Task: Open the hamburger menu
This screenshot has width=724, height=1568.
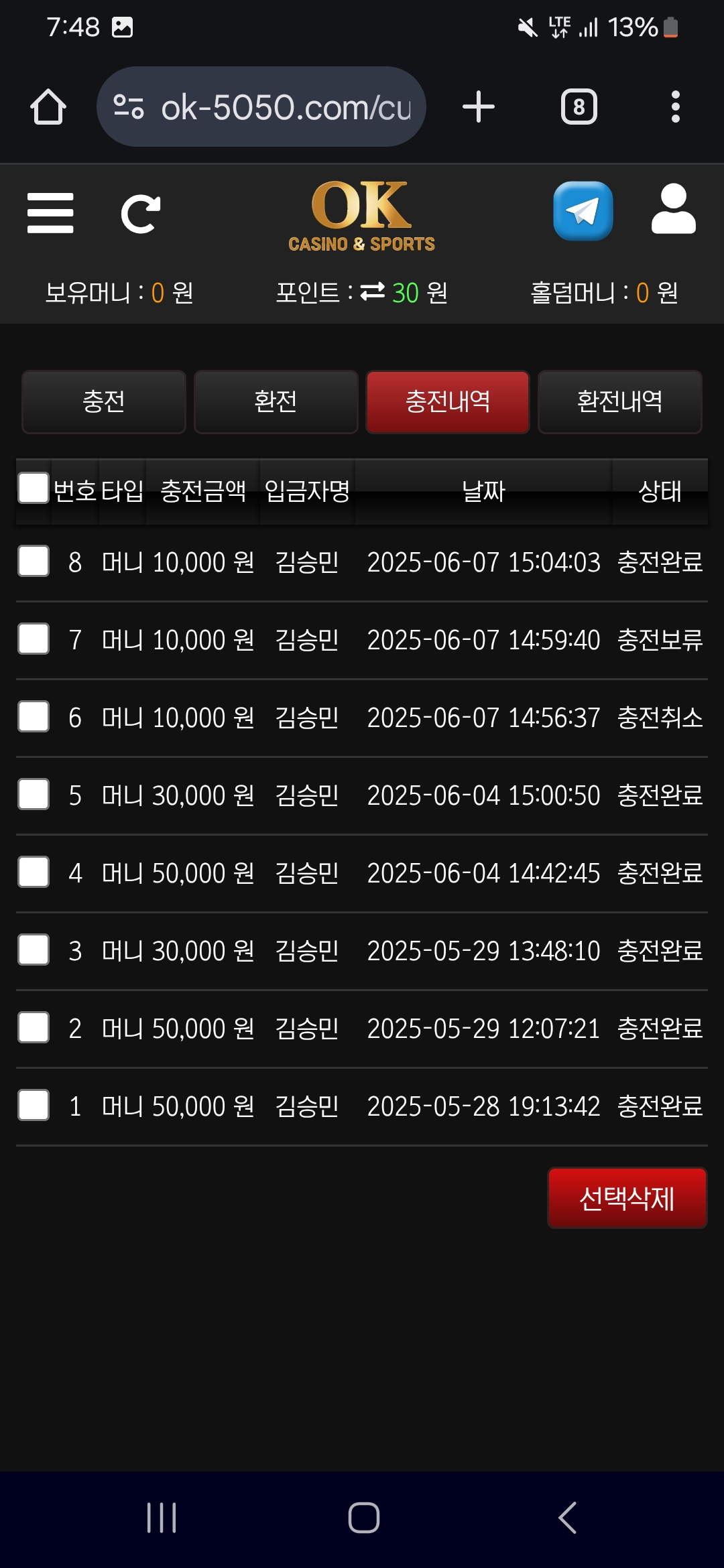Action: click(x=50, y=213)
